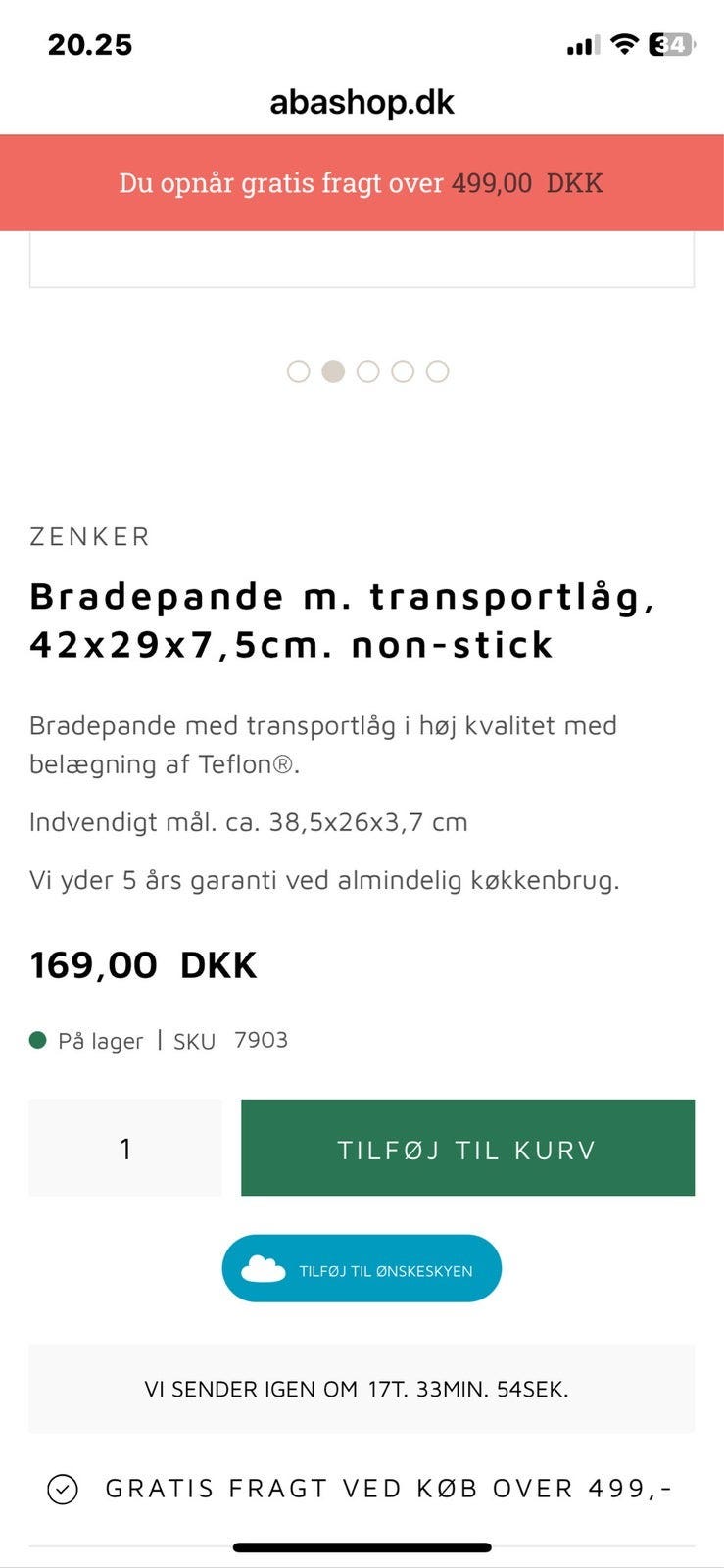Select the Wi-Fi icon in the status bar
Screen dimensions: 724x1568
pos(625,43)
